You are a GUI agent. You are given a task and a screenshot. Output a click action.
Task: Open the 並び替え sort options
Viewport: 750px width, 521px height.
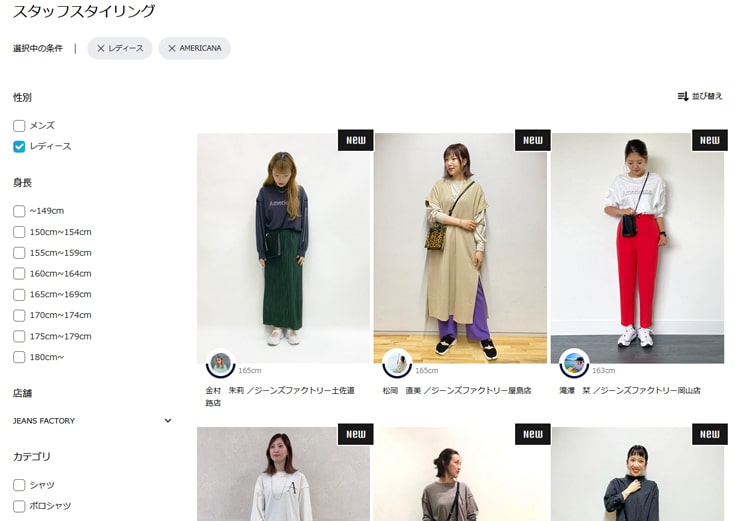699,96
